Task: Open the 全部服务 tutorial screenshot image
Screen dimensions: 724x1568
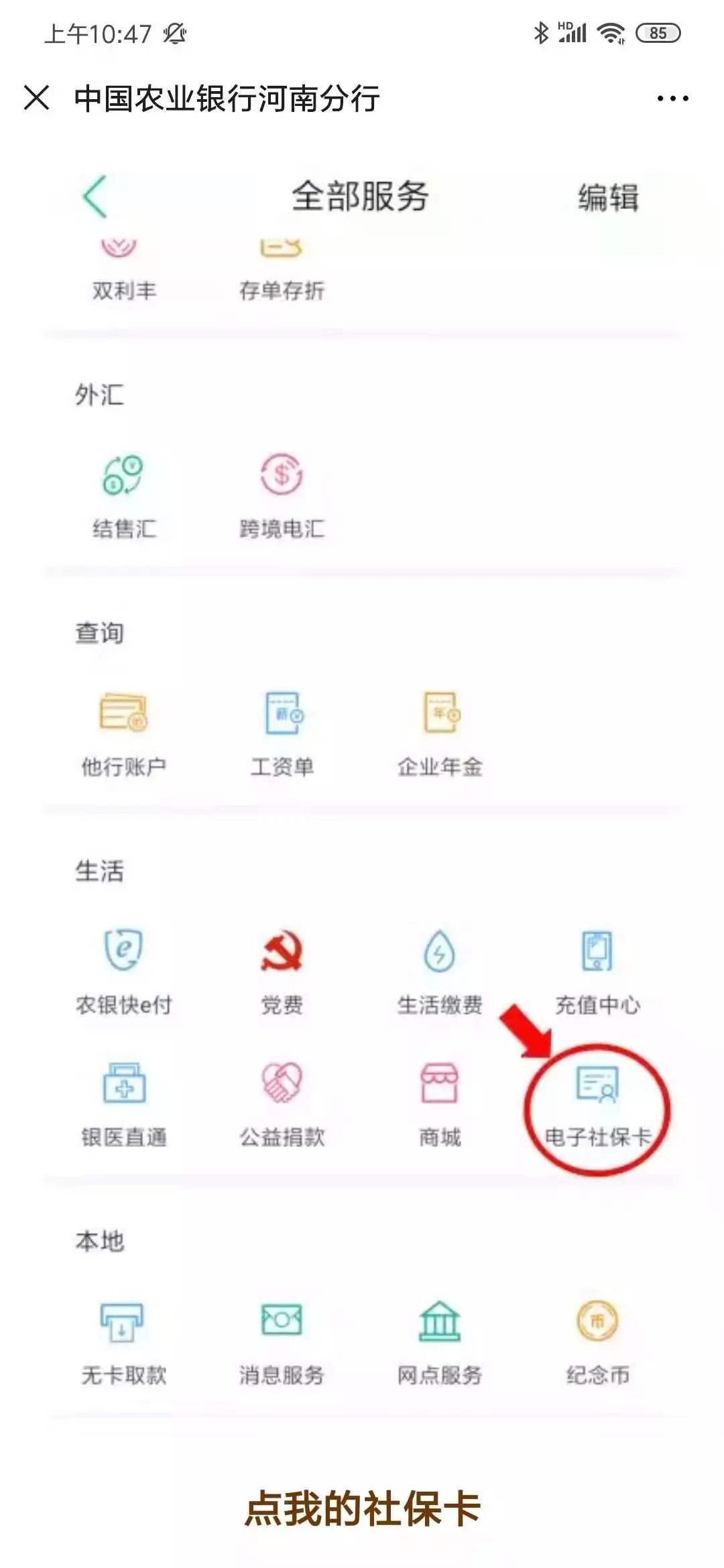Action: click(362, 804)
